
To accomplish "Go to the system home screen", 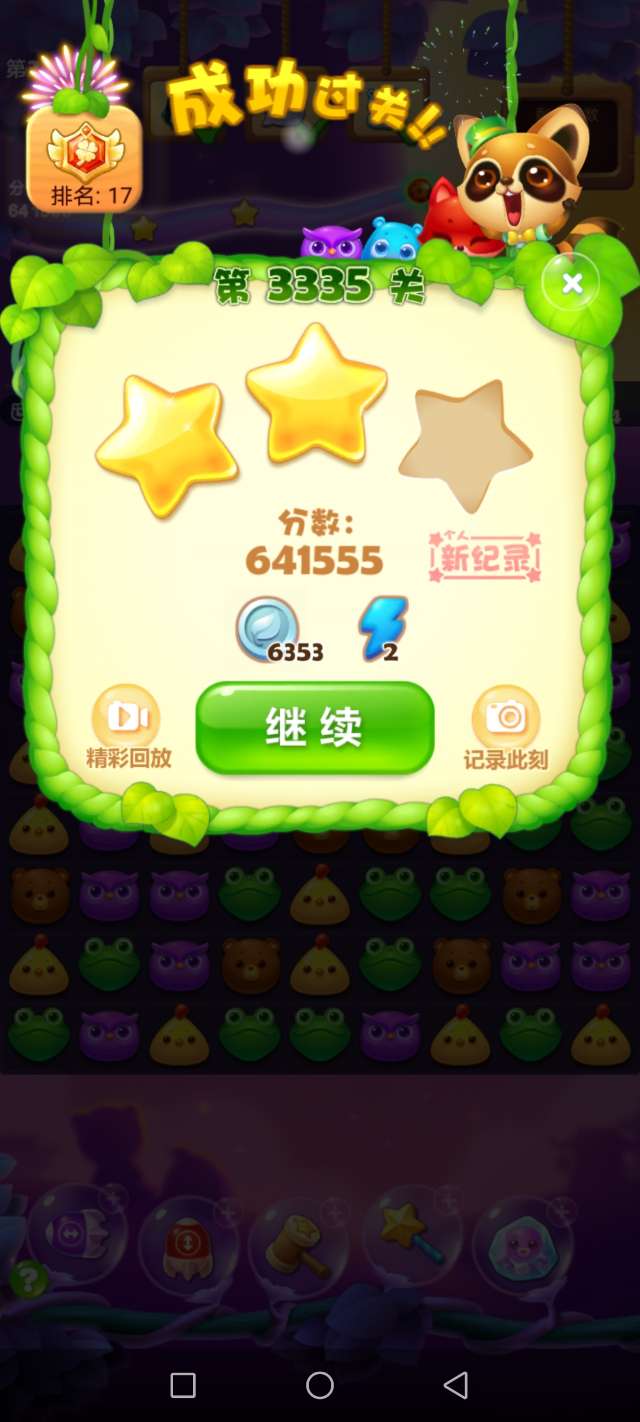I will tap(320, 1385).
